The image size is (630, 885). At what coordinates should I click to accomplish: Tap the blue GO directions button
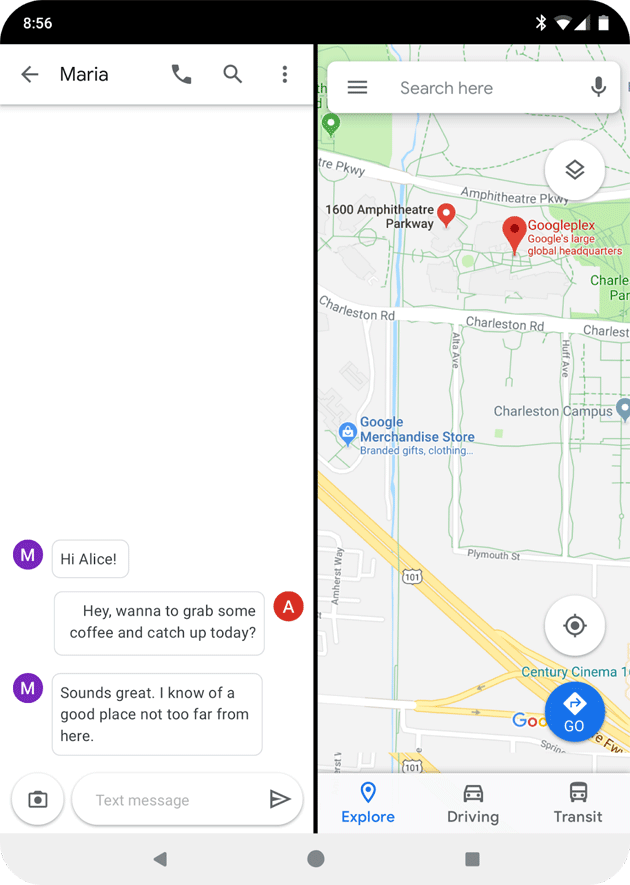pyautogui.click(x=575, y=712)
